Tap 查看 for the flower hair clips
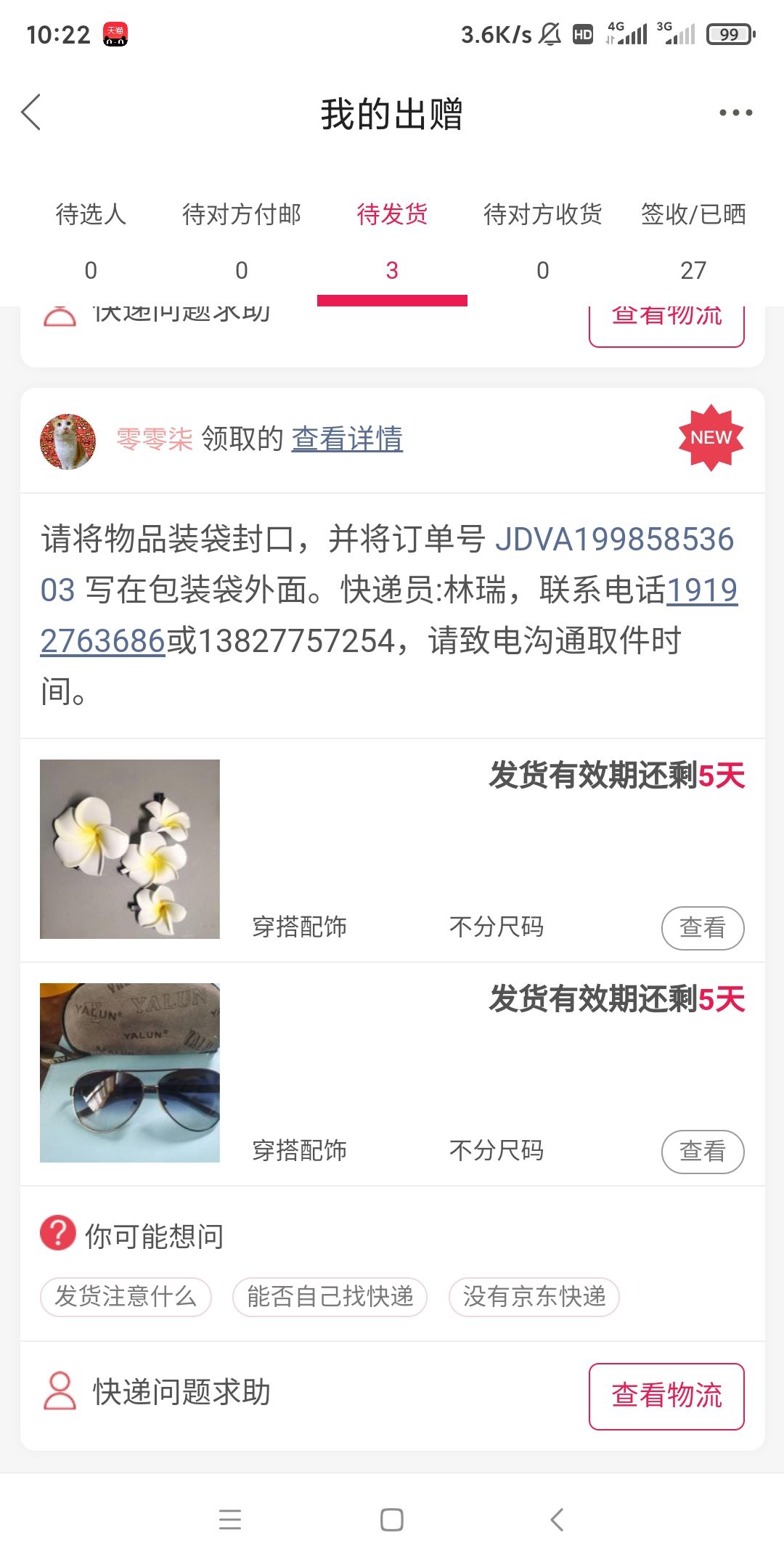The height and width of the screenshot is (1567, 784). click(x=703, y=927)
